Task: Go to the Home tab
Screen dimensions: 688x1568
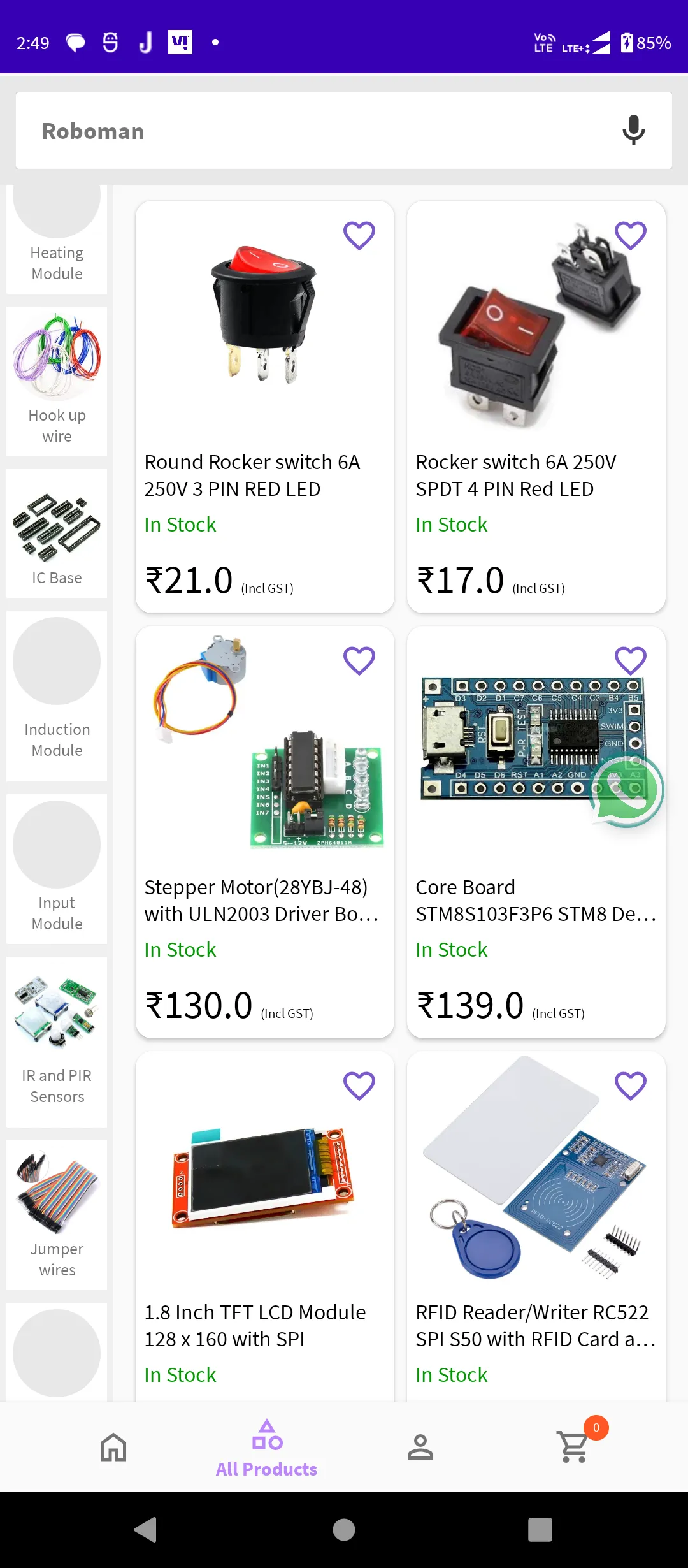Action: [x=113, y=1447]
